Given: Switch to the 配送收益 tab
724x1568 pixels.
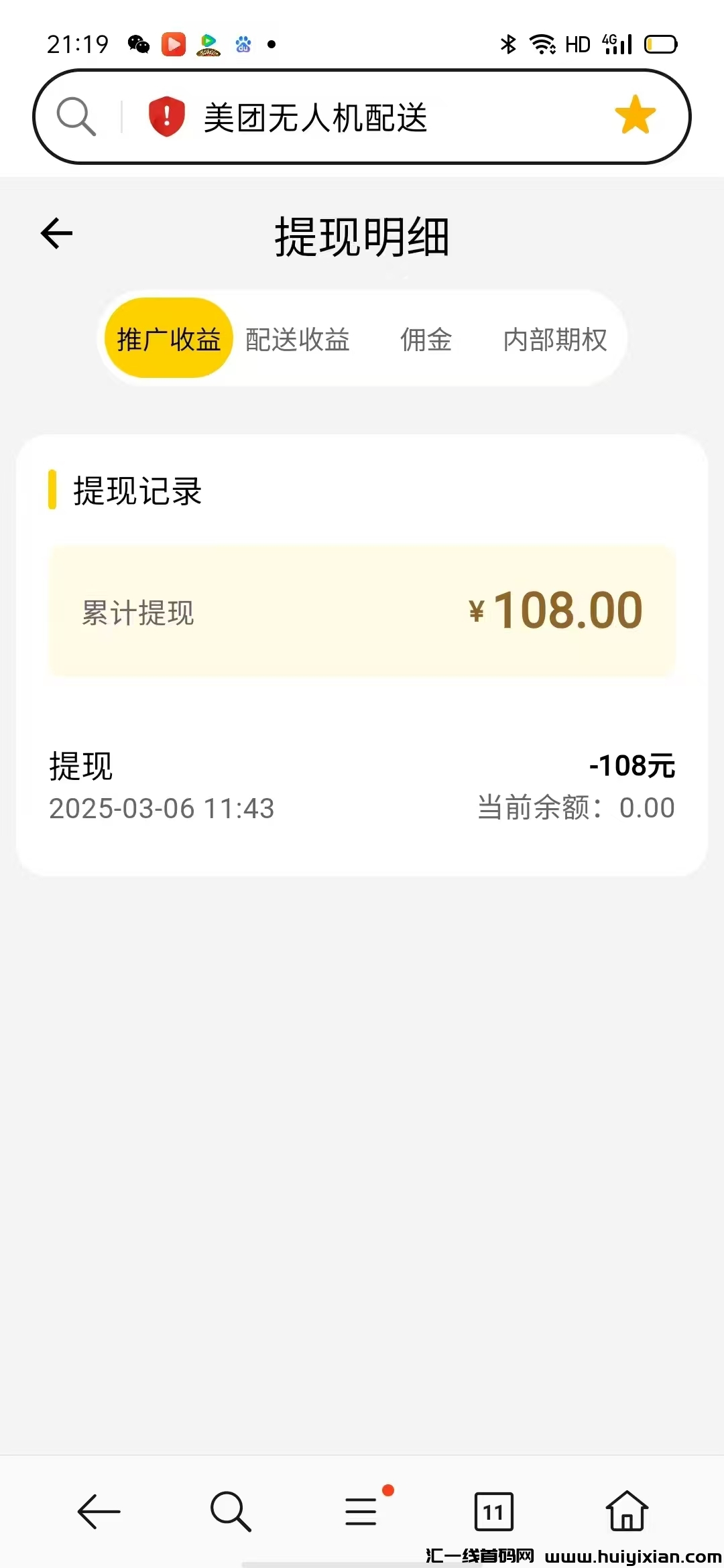Looking at the screenshot, I should (297, 340).
